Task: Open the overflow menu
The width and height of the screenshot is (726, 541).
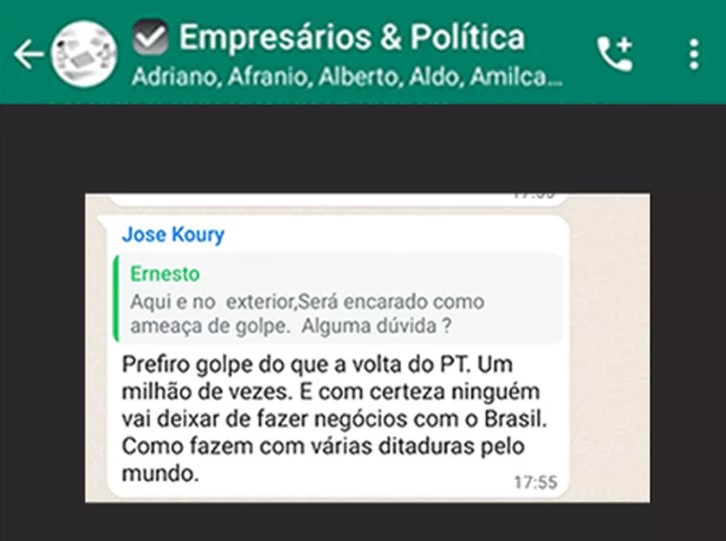Action: coord(694,54)
